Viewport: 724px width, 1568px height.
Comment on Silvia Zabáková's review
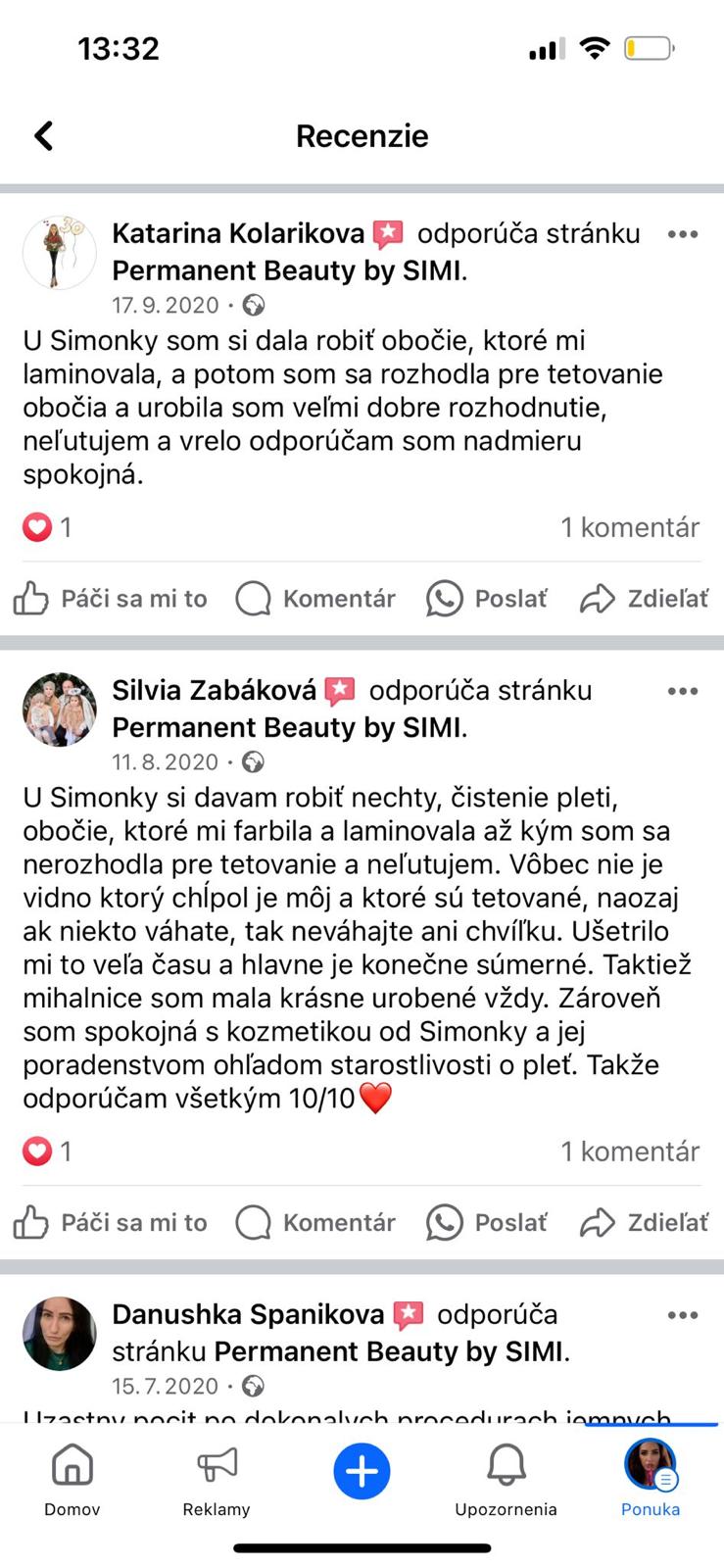pyautogui.click(x=315, y=1222)
